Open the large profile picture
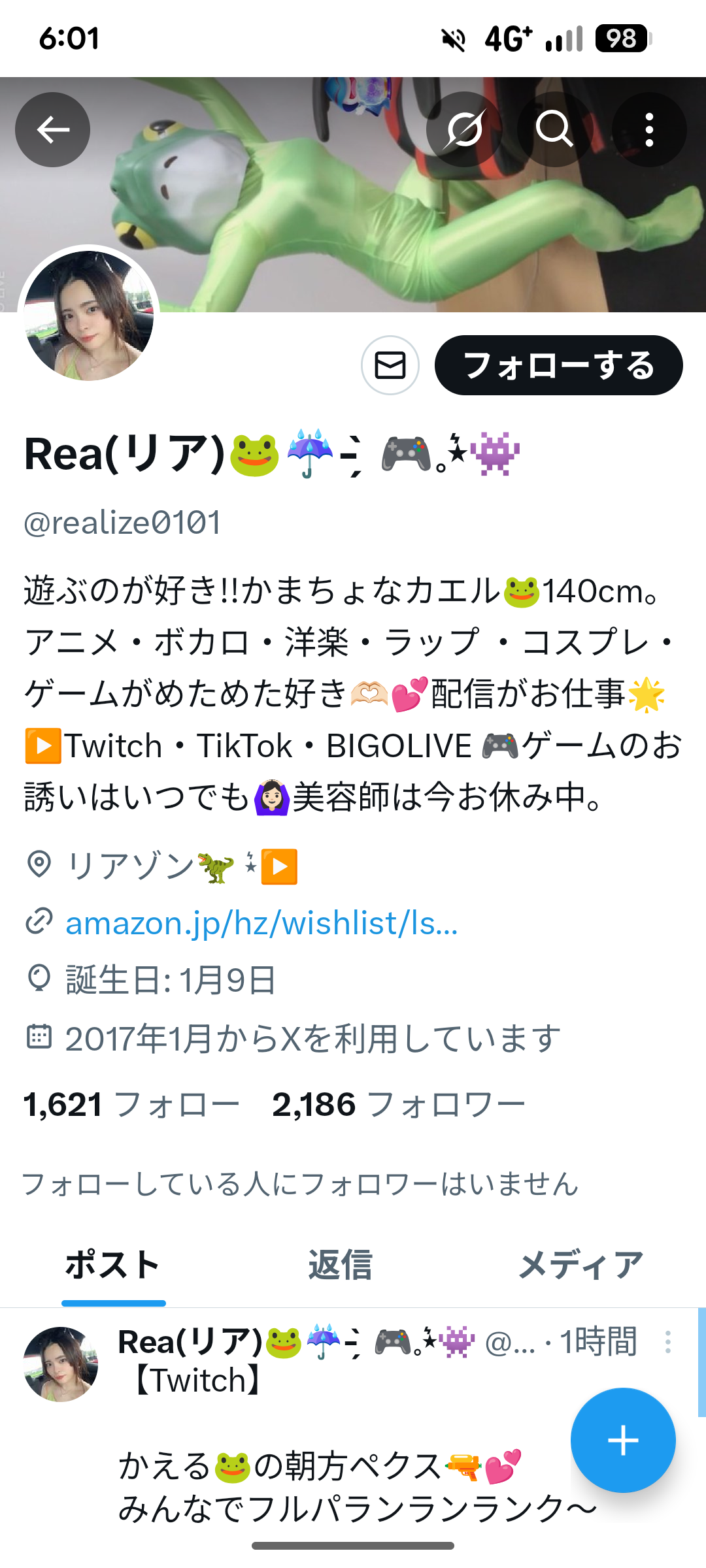706x1568 pixels. click(x=89, y=316)
